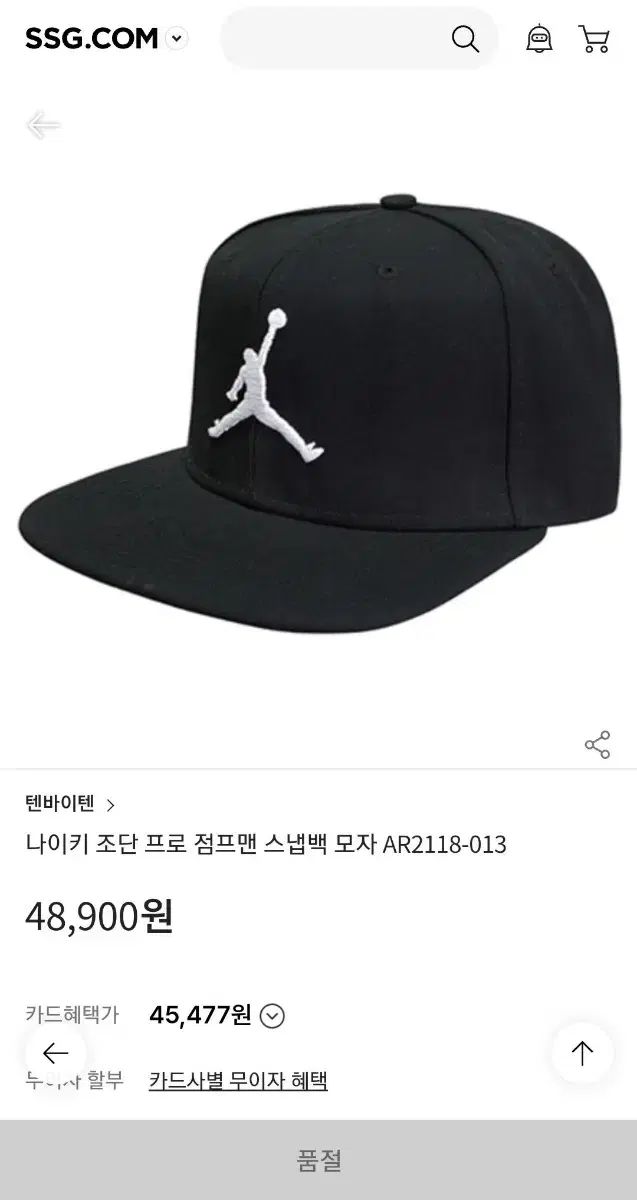Open the shopping cart
Viewport: 637px width, 1200px height.
coord(594,39)
